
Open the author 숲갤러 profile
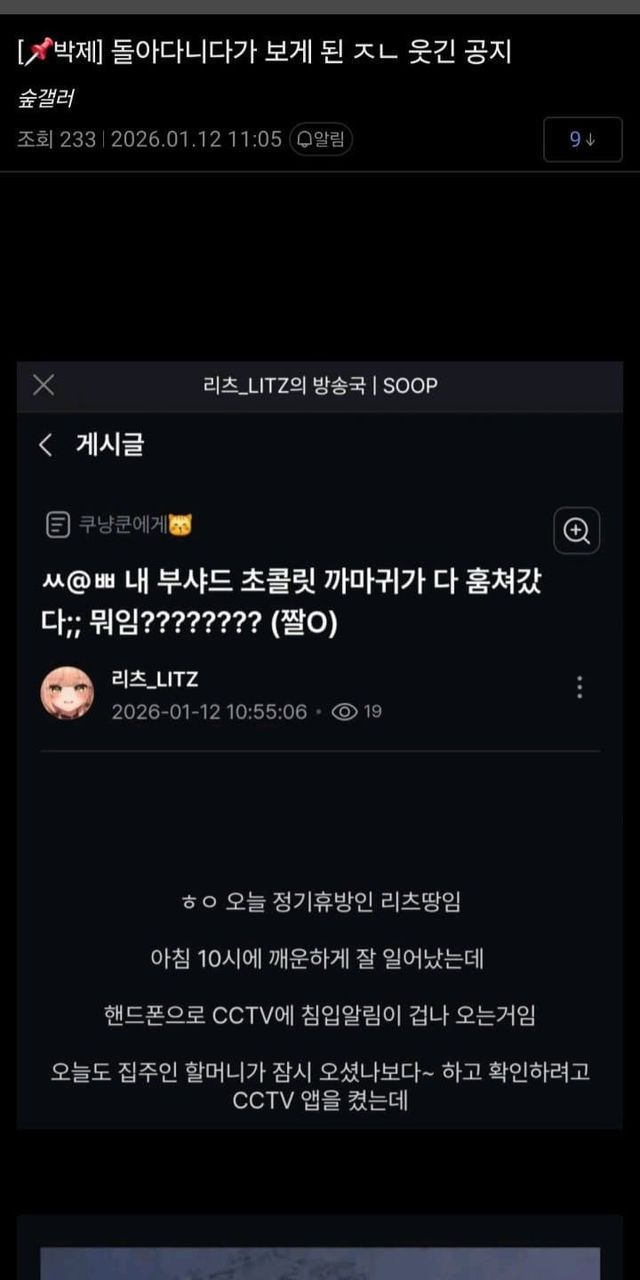point(47,99)
